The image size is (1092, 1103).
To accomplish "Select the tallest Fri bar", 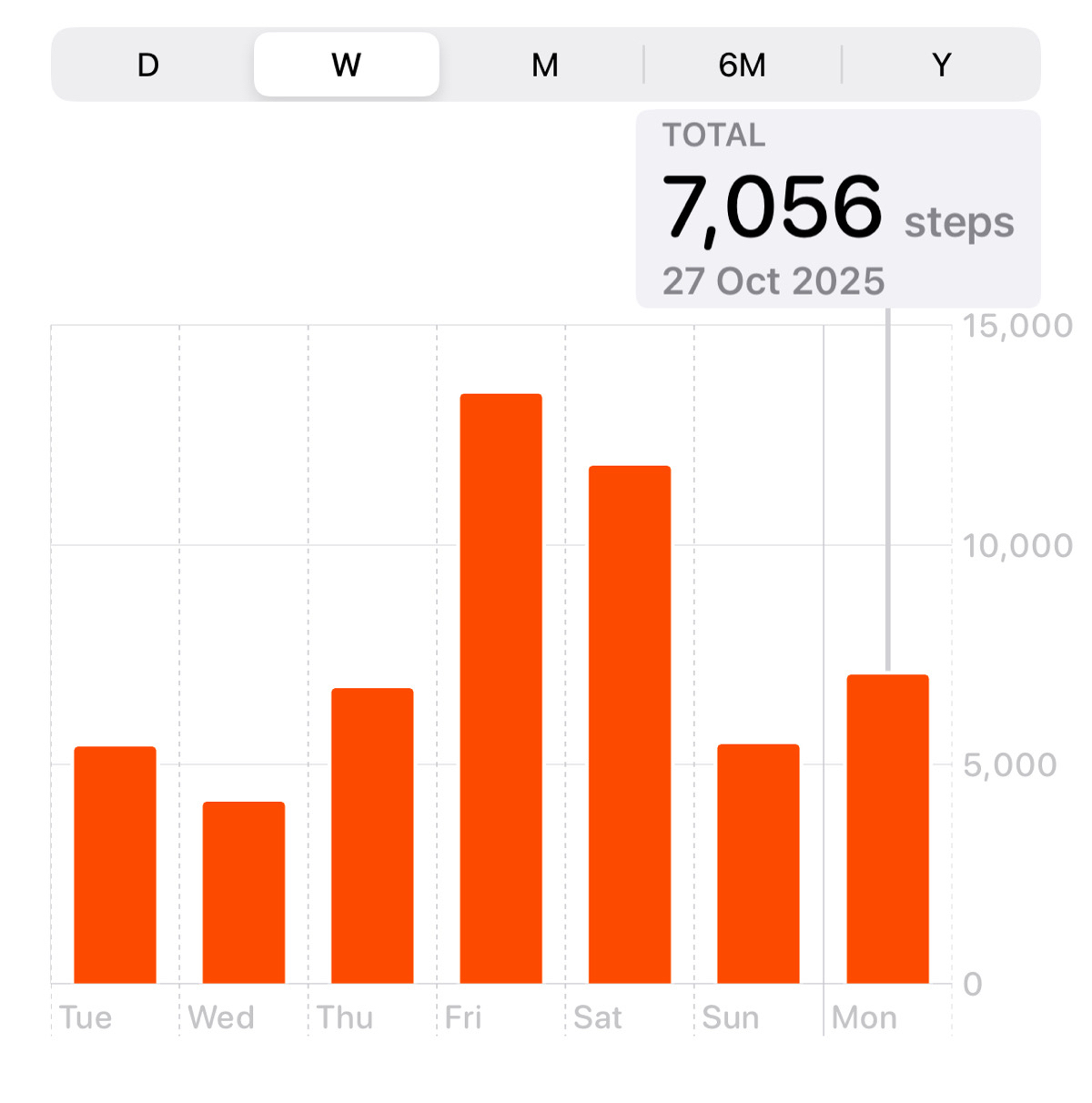I will pos(501,688).
